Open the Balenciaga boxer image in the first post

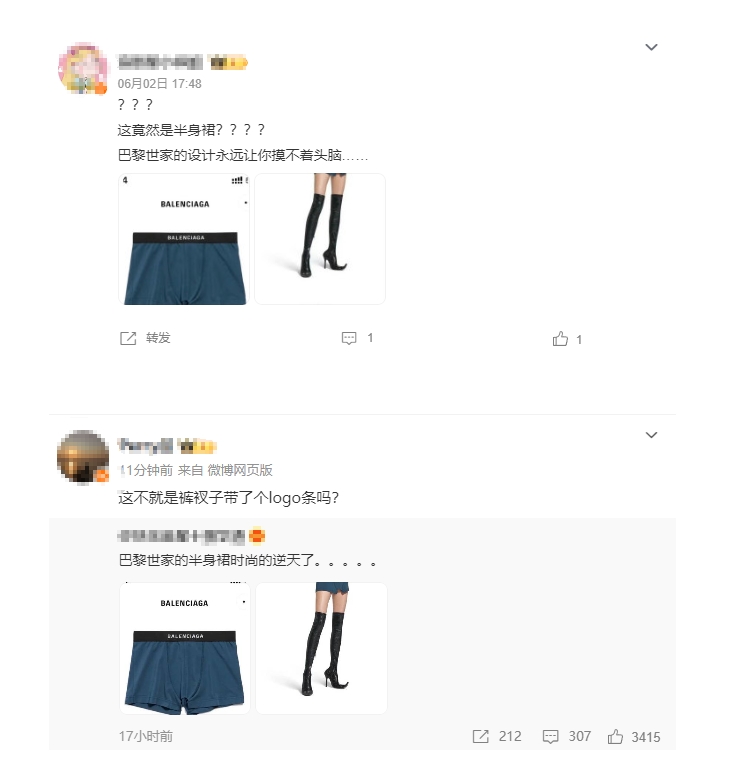coord(183,239)
